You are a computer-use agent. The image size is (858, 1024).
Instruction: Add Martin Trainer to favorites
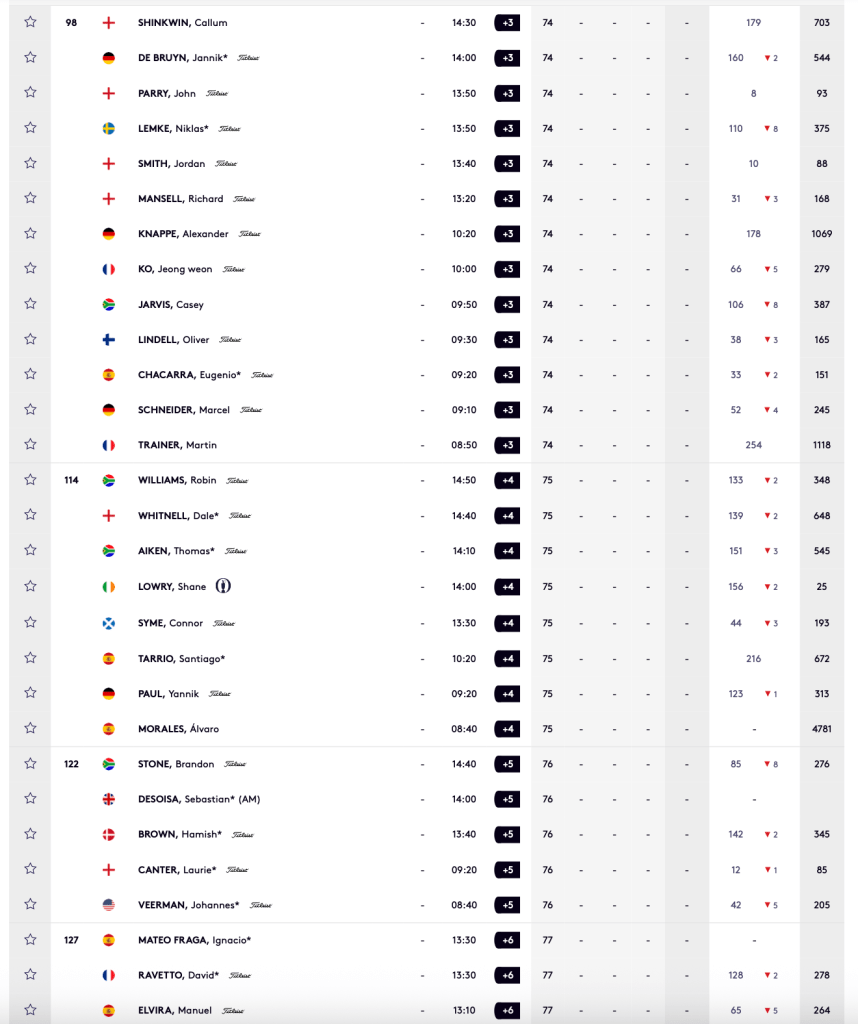pos(30,444)
